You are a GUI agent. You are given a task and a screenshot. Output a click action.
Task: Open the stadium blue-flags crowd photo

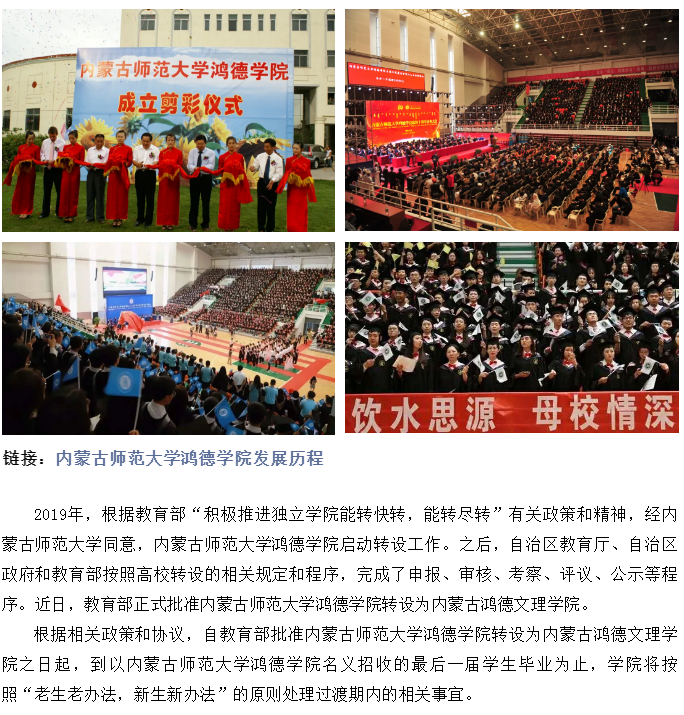point(168,337)
